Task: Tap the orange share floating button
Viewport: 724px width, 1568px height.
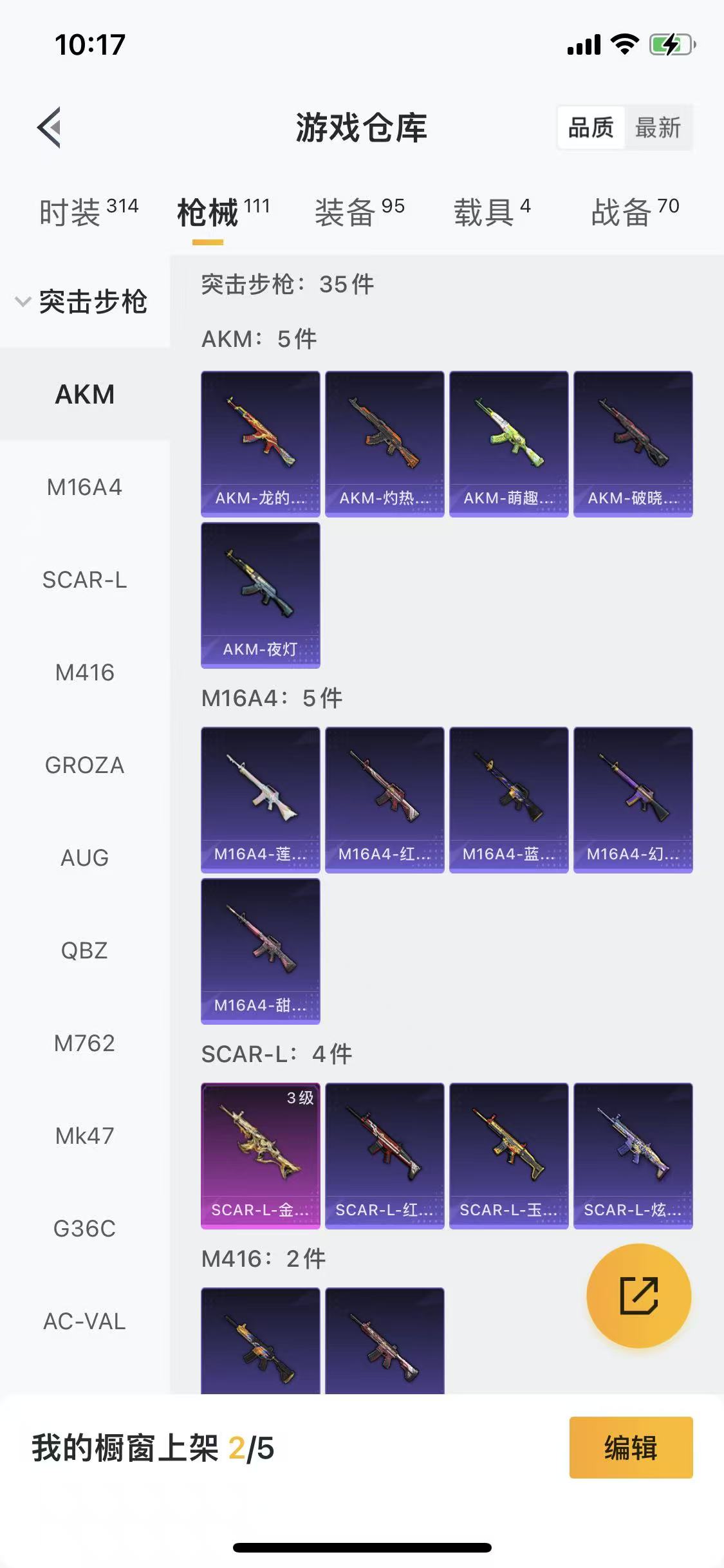Action: click(x=638, y=1296)
